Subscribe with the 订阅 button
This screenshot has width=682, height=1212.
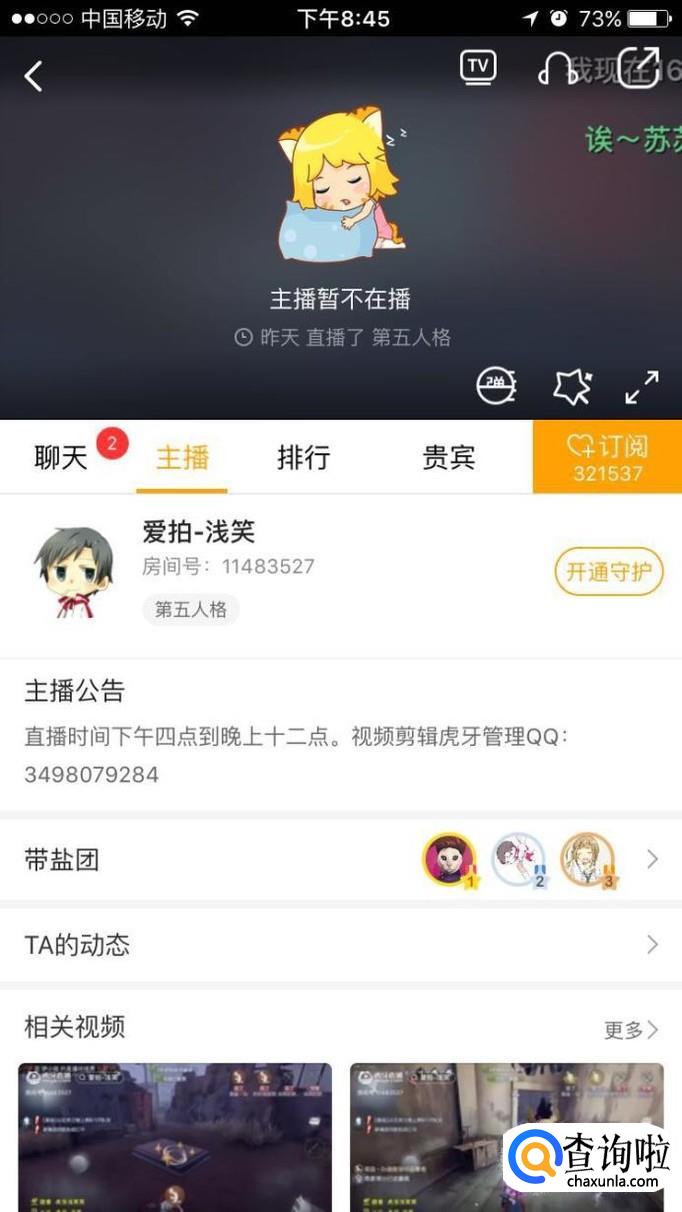click(607, 458)
